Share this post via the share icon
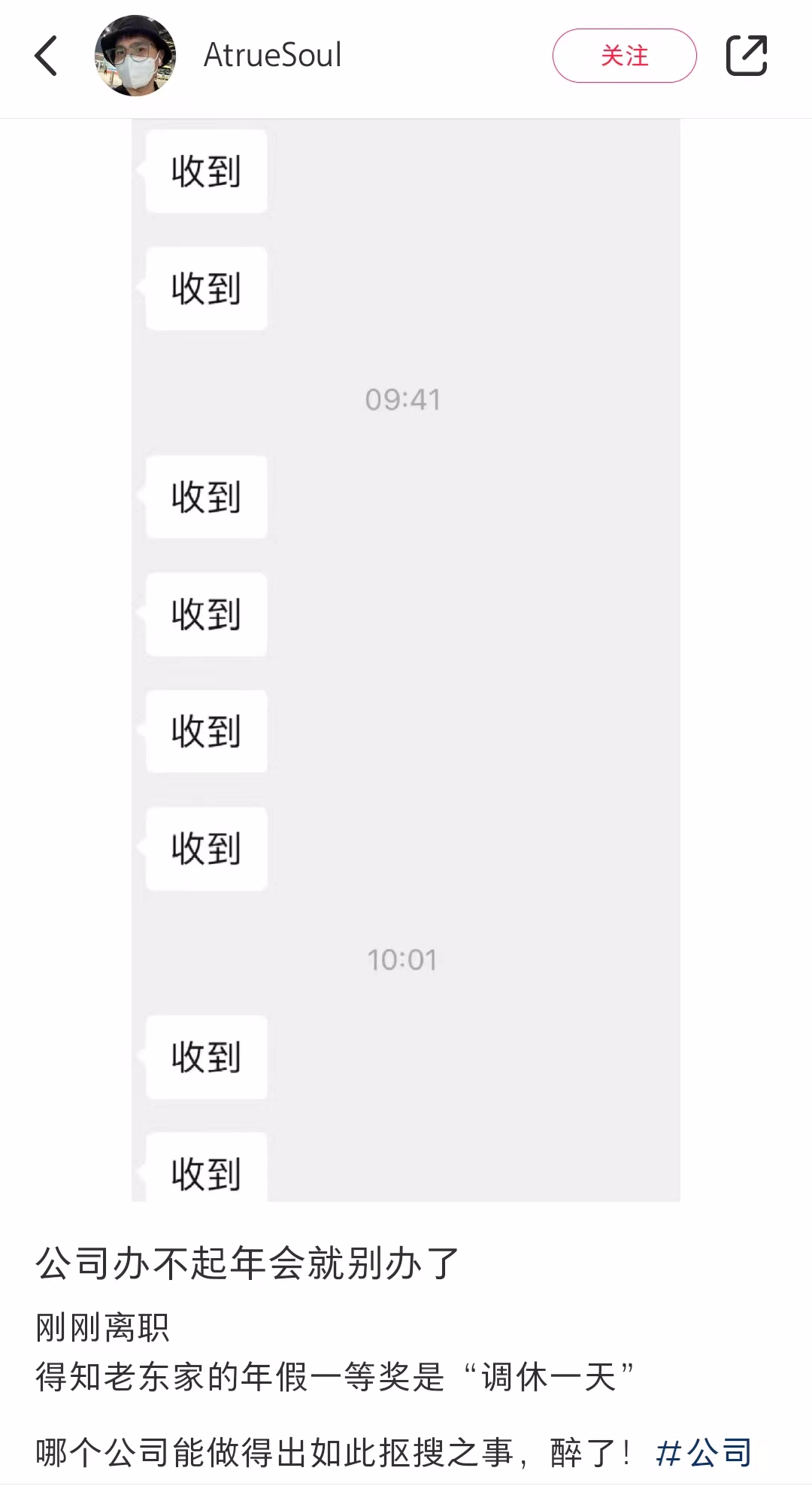This screenshot has height=1486, width=812. (746, 56)
